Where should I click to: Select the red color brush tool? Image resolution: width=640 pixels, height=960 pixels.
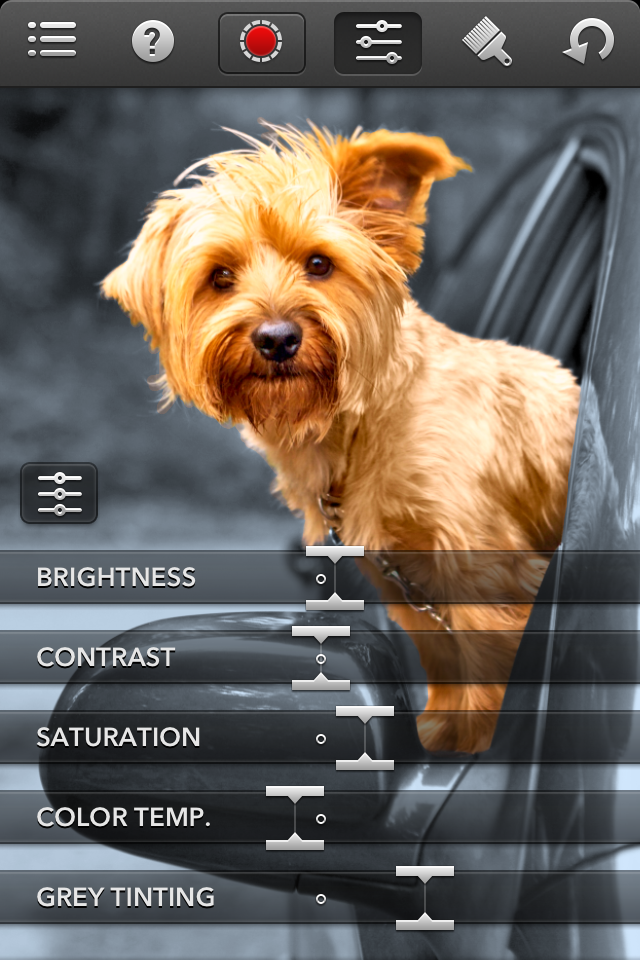coord(261,42)
